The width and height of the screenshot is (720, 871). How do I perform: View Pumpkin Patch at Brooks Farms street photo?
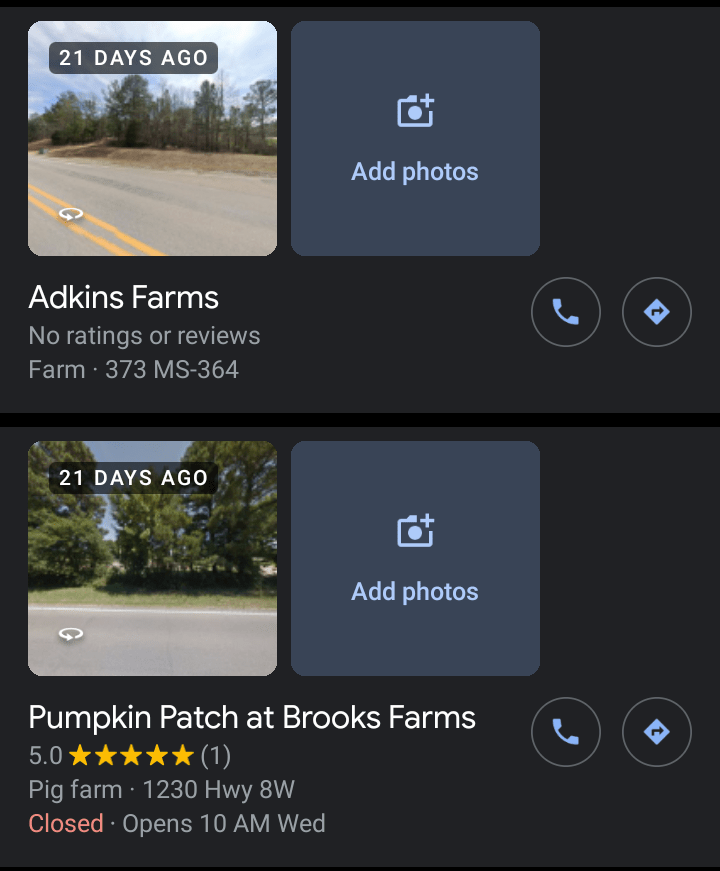tap(152, 558)
